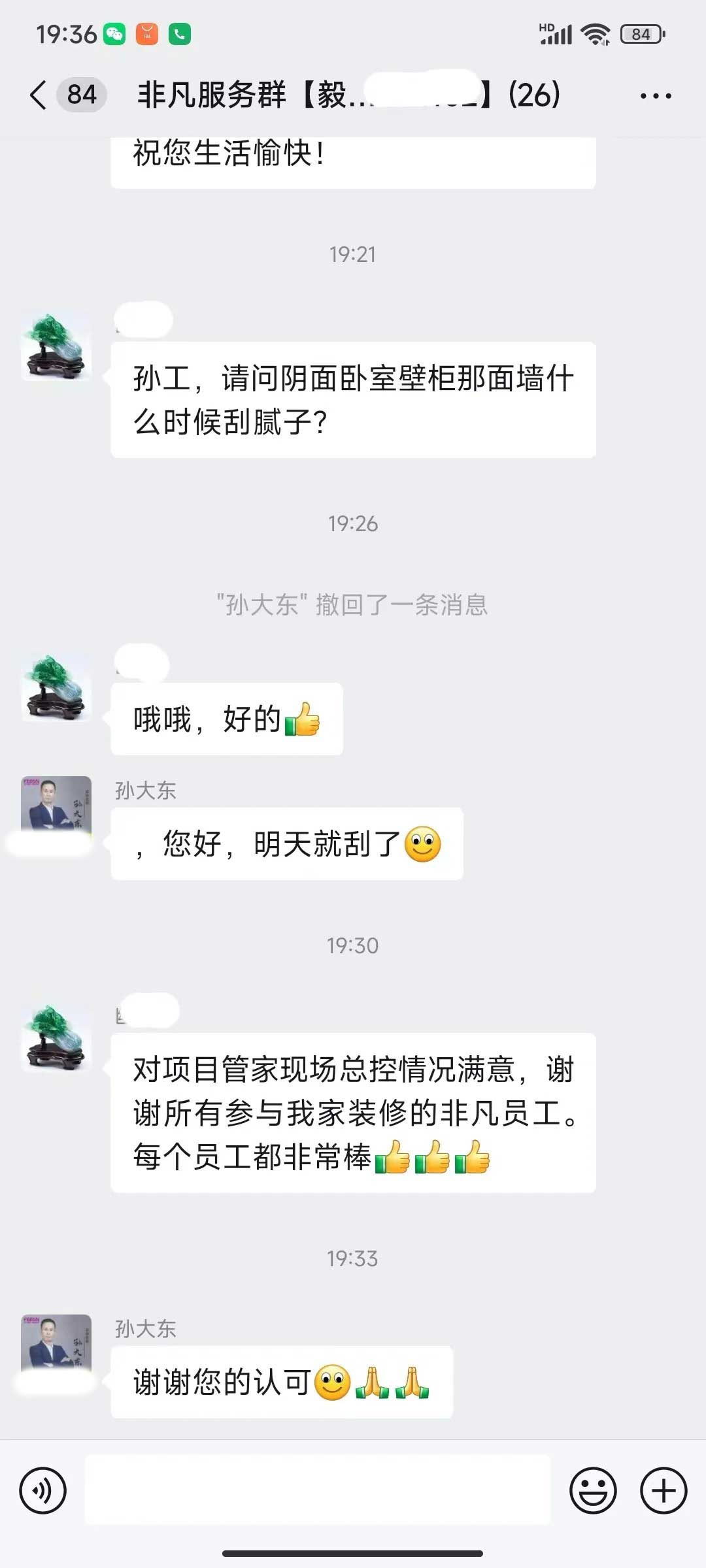Image resolution: width=706 pixels, height=1568 pixels.
Task: Tap the message text field
Action: [318, 1490]
